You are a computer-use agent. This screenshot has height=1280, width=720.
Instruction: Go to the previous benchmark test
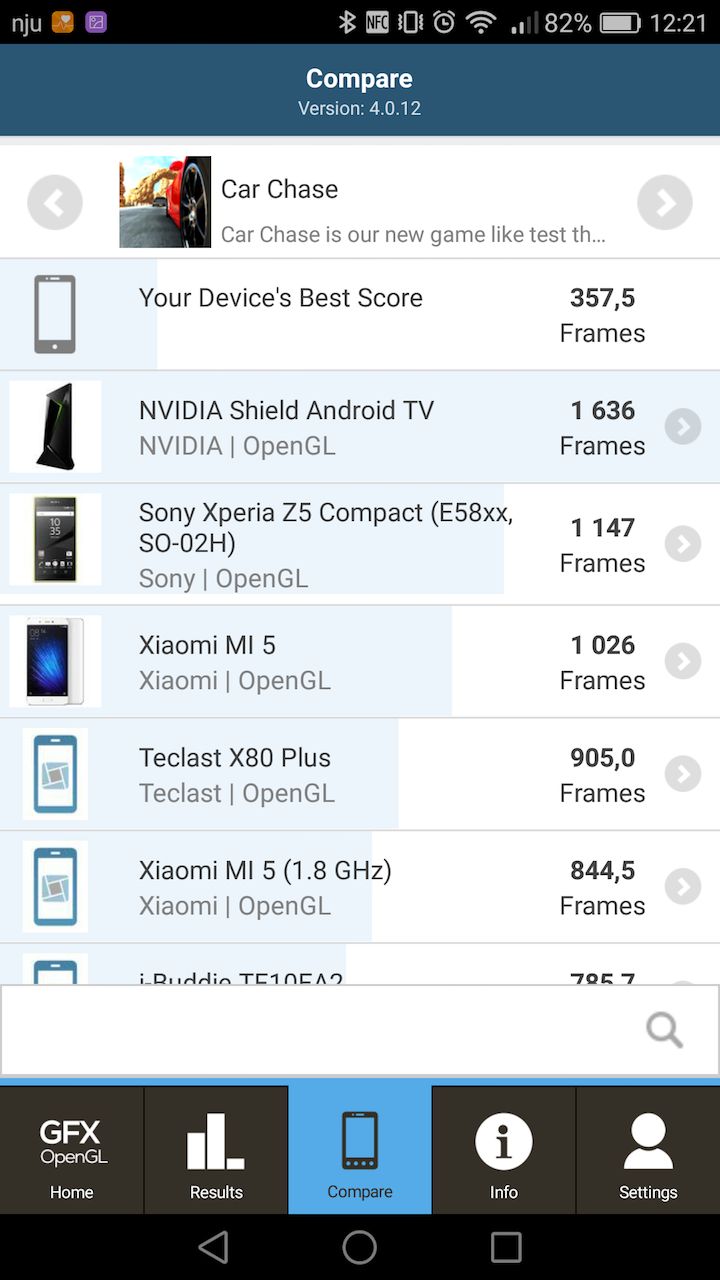click(x=55, y=203)
